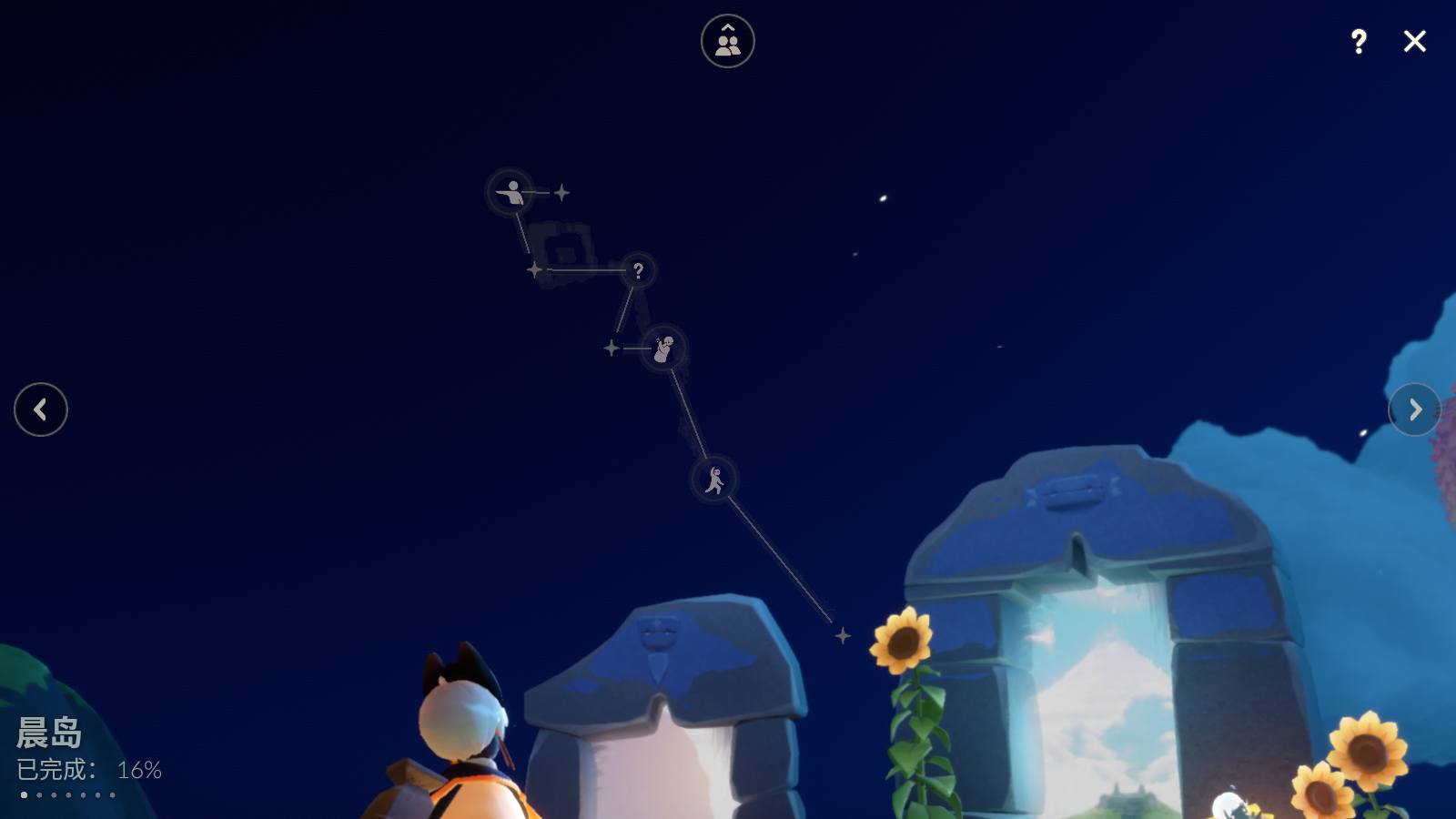This screenshot has height=819, width=1456.
Task: Open the friends constellation icon
Action: click(727, 41)
